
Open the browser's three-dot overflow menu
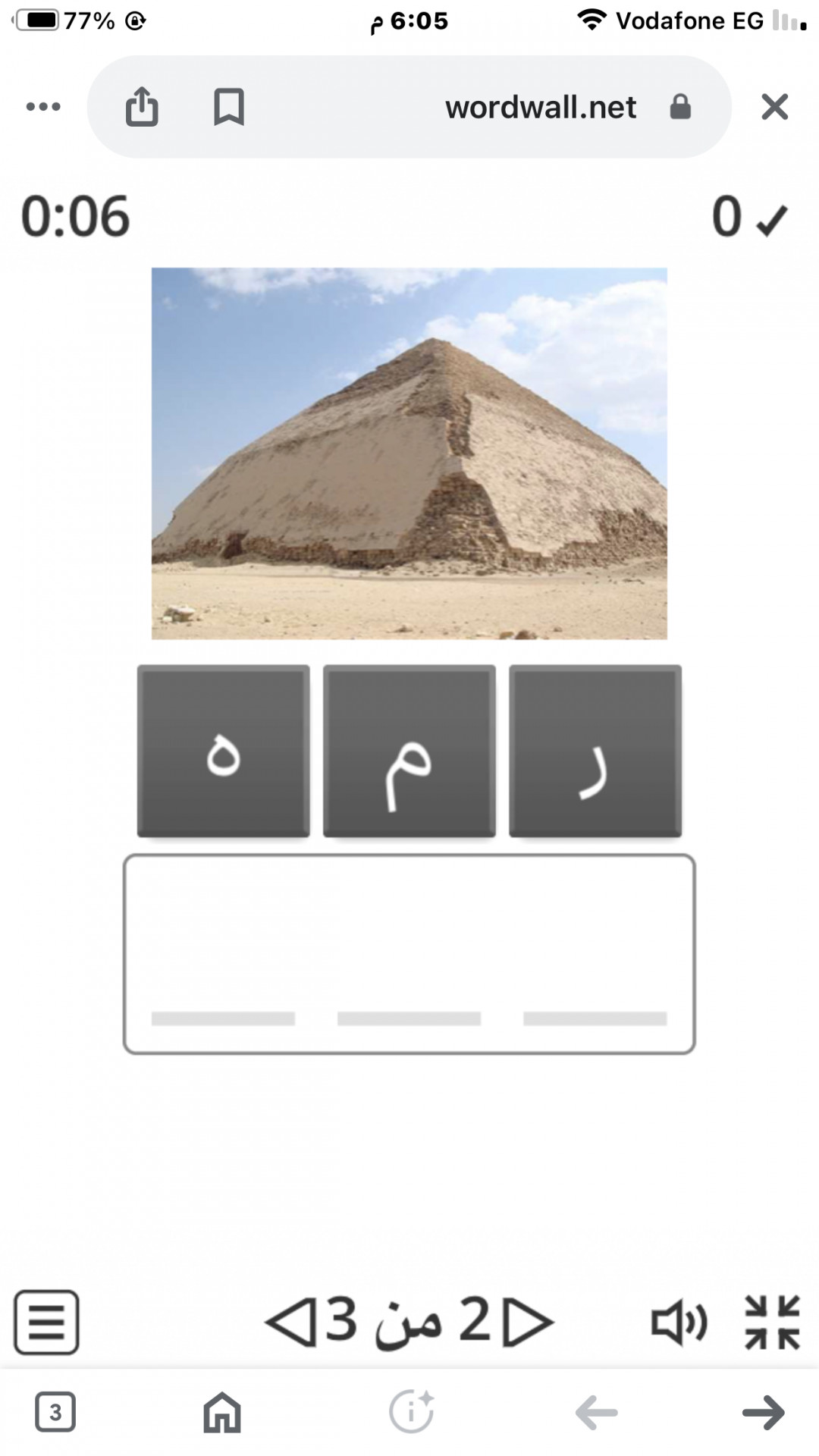43,107
